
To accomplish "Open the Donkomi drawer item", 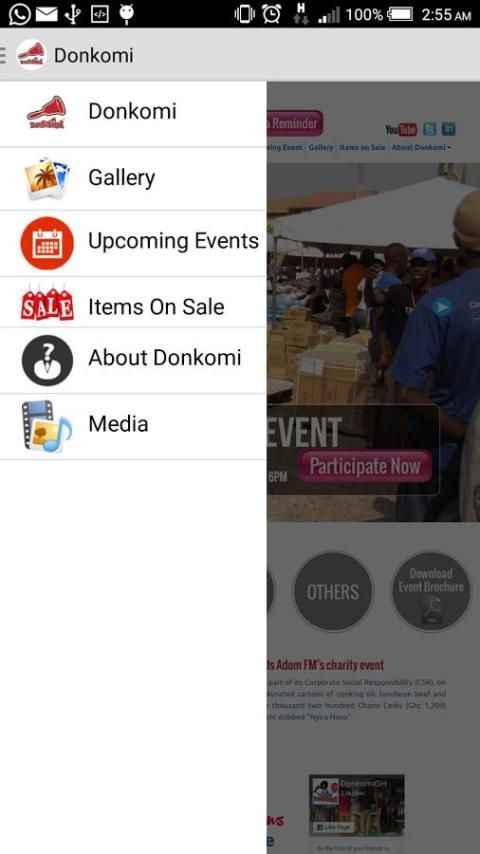I will (133, 113).
